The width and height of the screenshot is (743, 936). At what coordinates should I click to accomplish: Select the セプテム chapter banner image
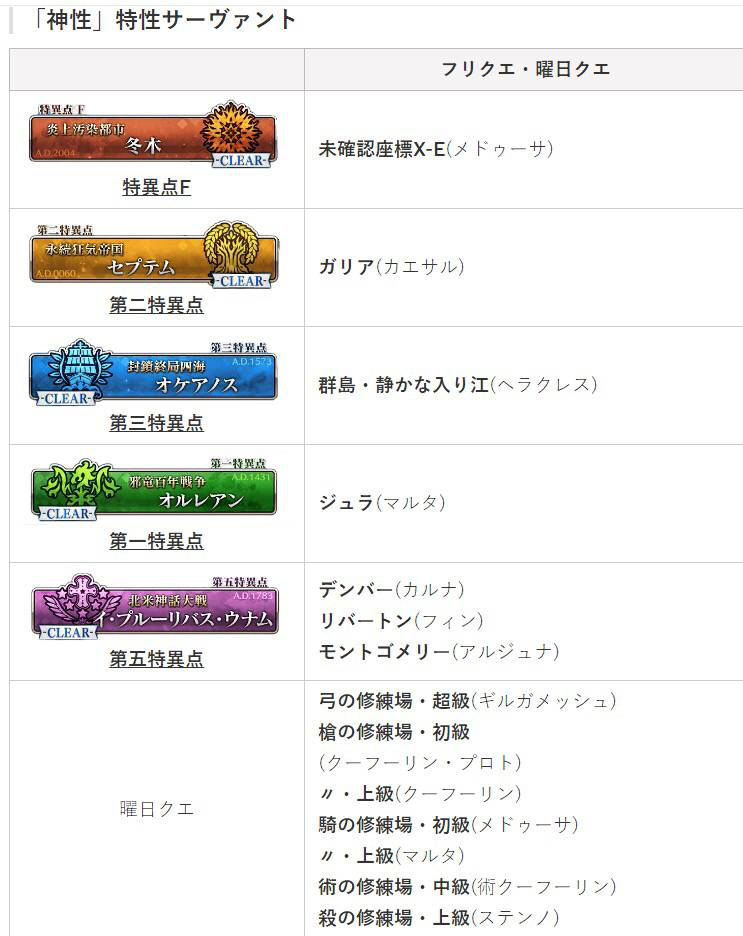point(153,254)
